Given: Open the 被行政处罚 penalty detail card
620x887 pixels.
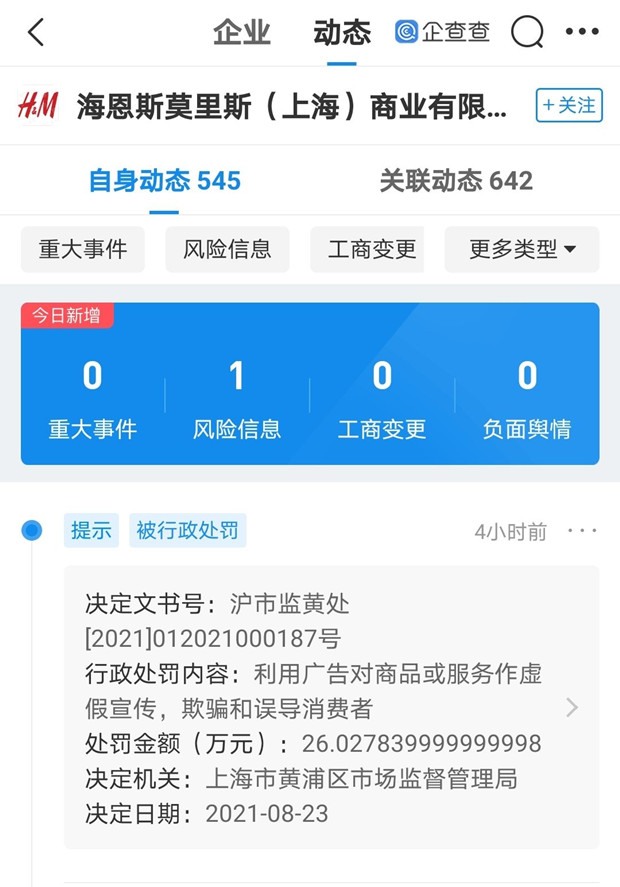Looking at the screenshot, I should (x=332, y=707).
